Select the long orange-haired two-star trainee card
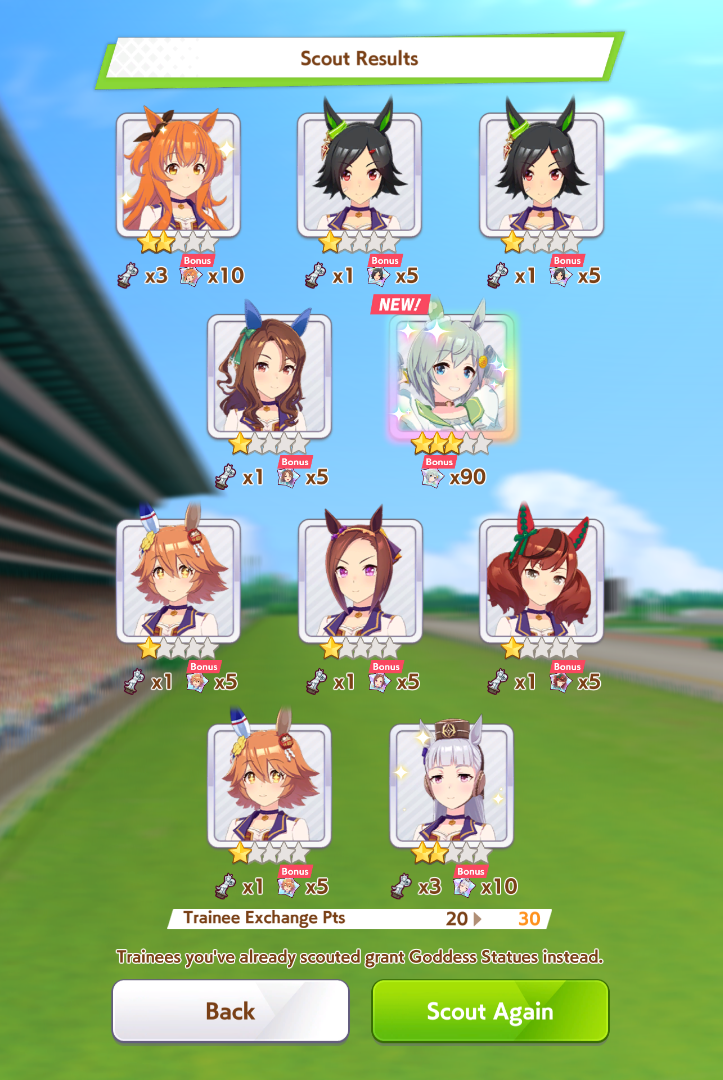The image size is (723, 1080). coord(178,175)
